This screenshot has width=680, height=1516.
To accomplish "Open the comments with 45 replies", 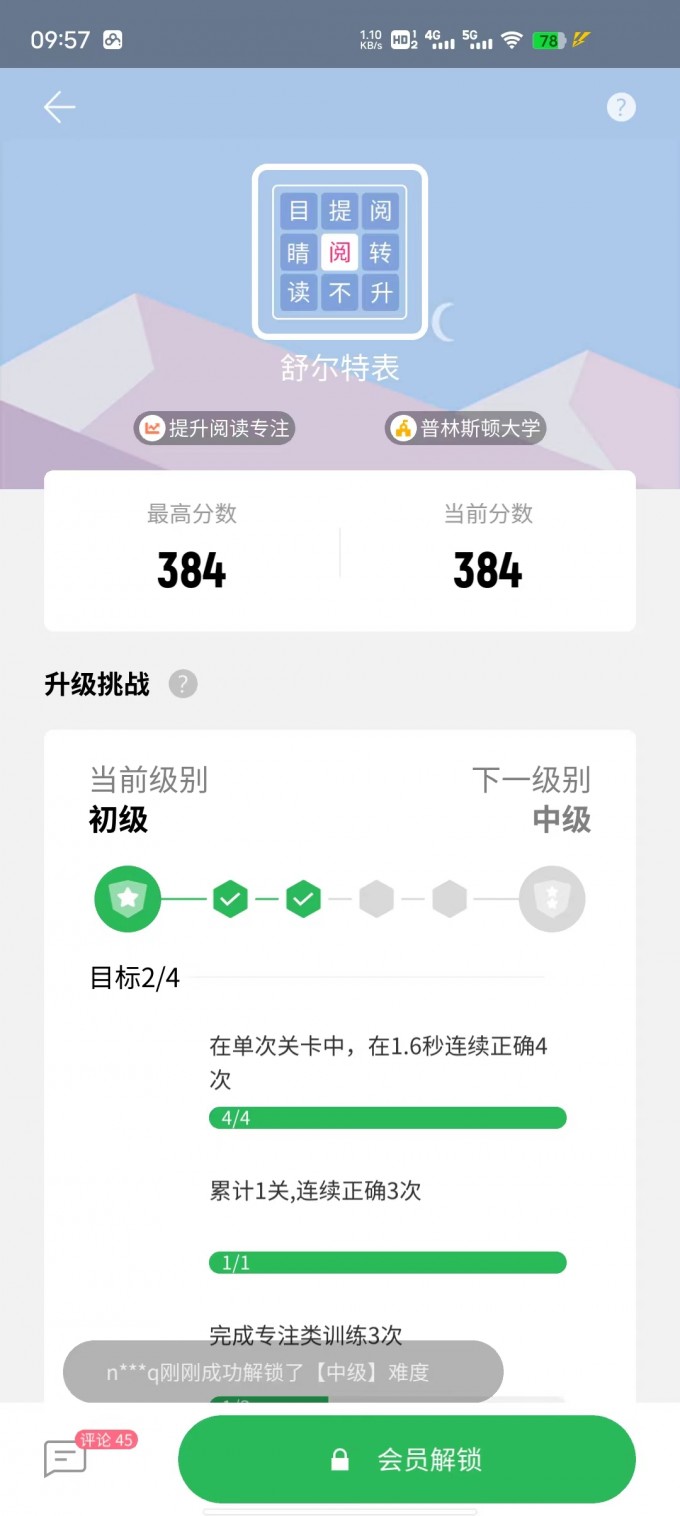I will pos(66,1458).
